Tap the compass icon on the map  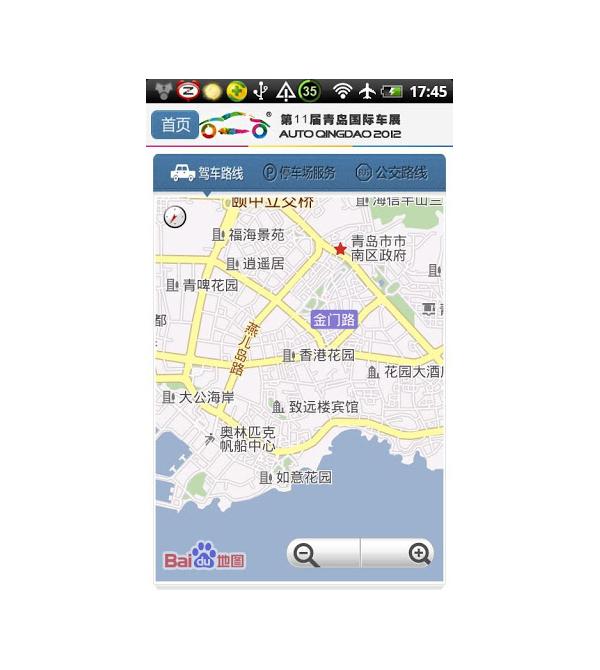[x=175, y=216]
